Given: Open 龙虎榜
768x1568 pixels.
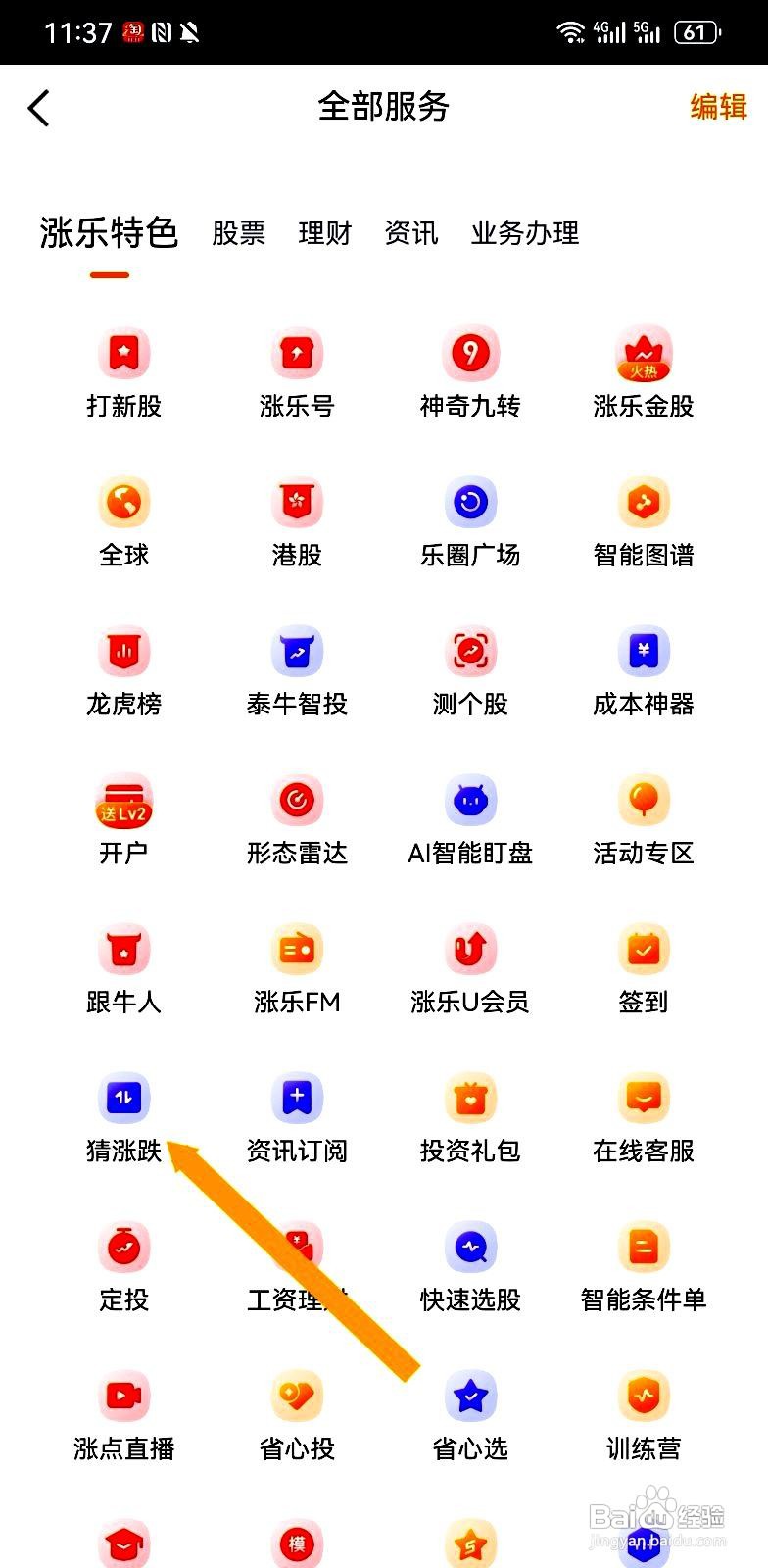Looking at the screenshot, I should 123,671.
